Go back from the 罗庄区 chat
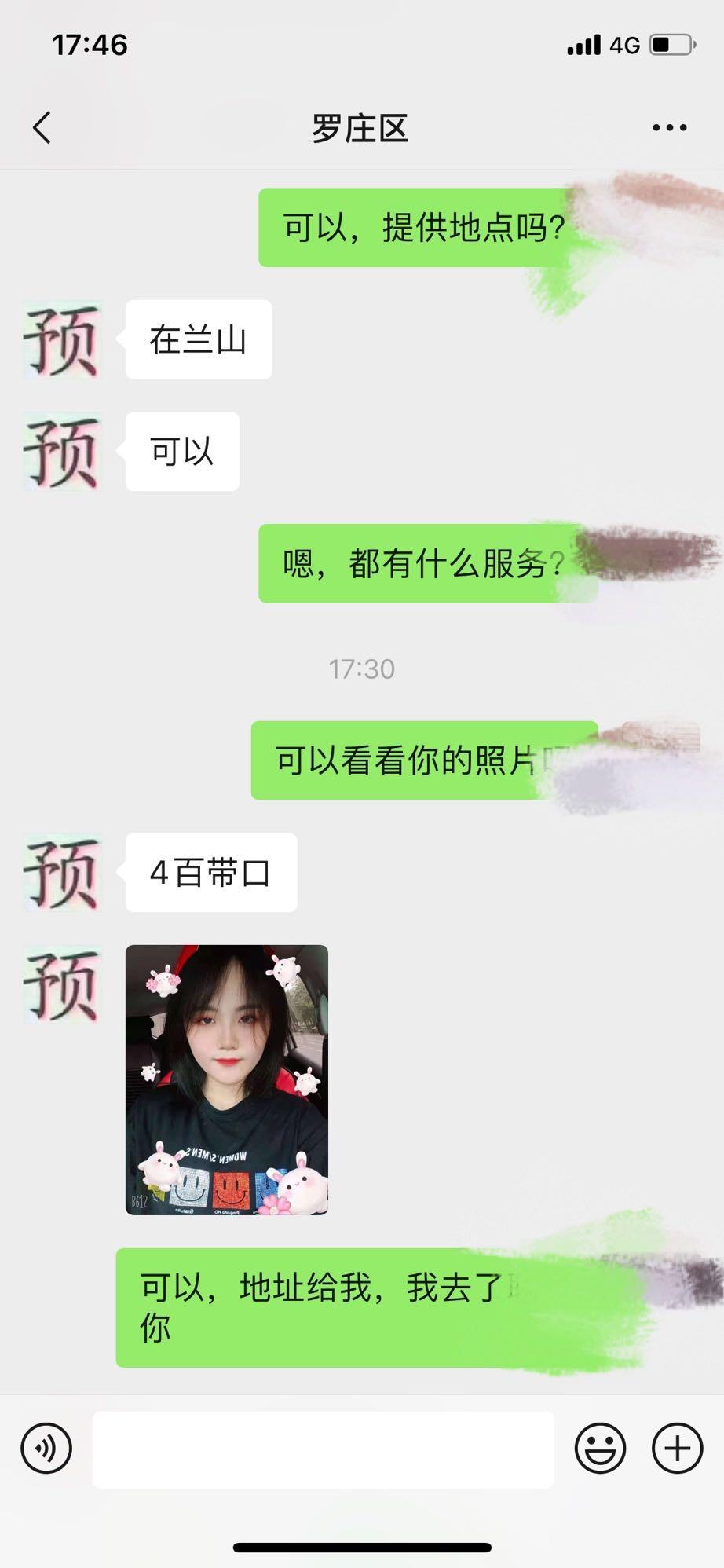 pos(42,127)
